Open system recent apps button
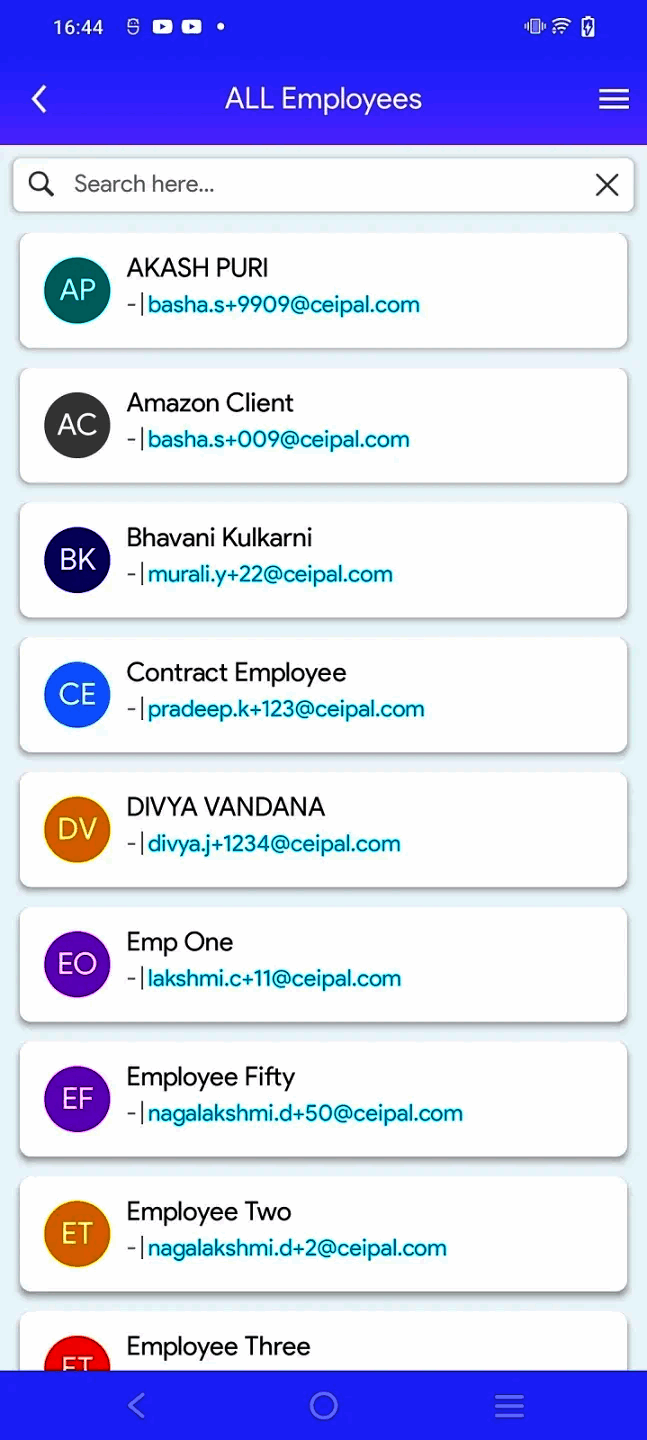Viewport: 647px width, 1440px height. [x=509, y=1406]
